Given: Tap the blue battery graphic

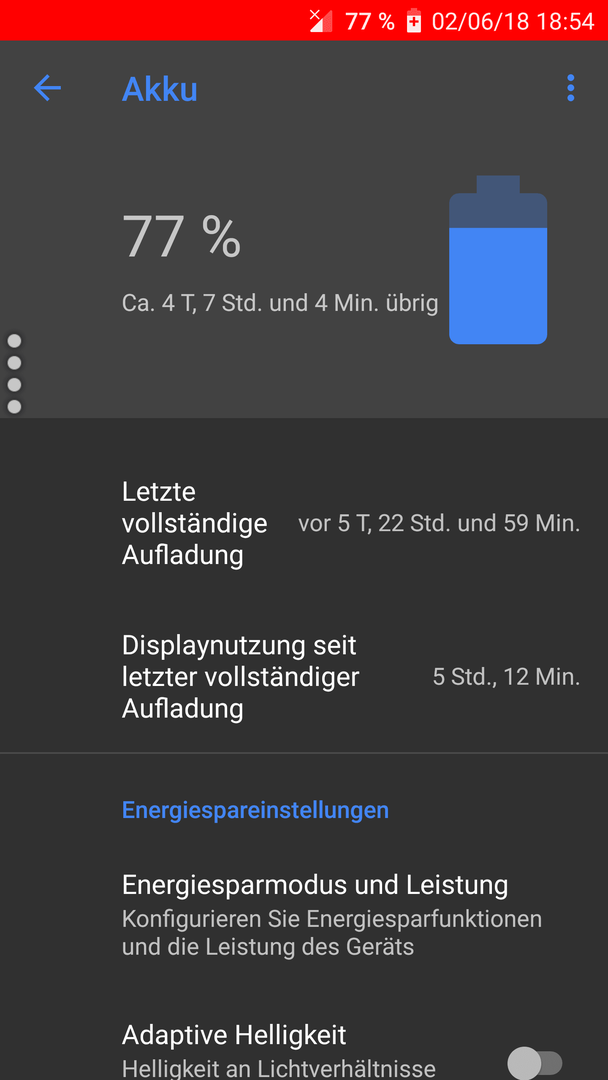Looking at the screenshot, I should 498,260.
